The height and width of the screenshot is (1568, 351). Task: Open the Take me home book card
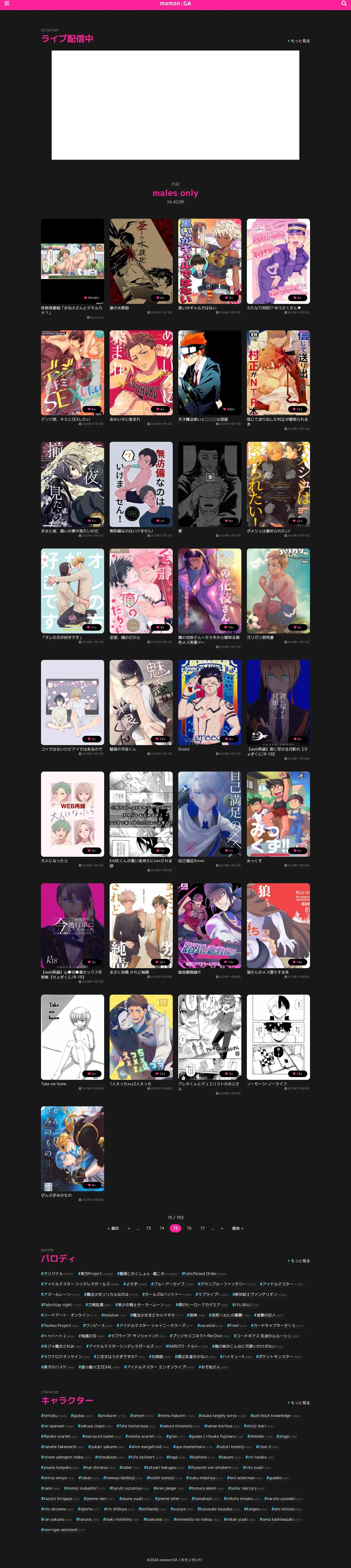pyautogui.click(x=72, y=1038)
